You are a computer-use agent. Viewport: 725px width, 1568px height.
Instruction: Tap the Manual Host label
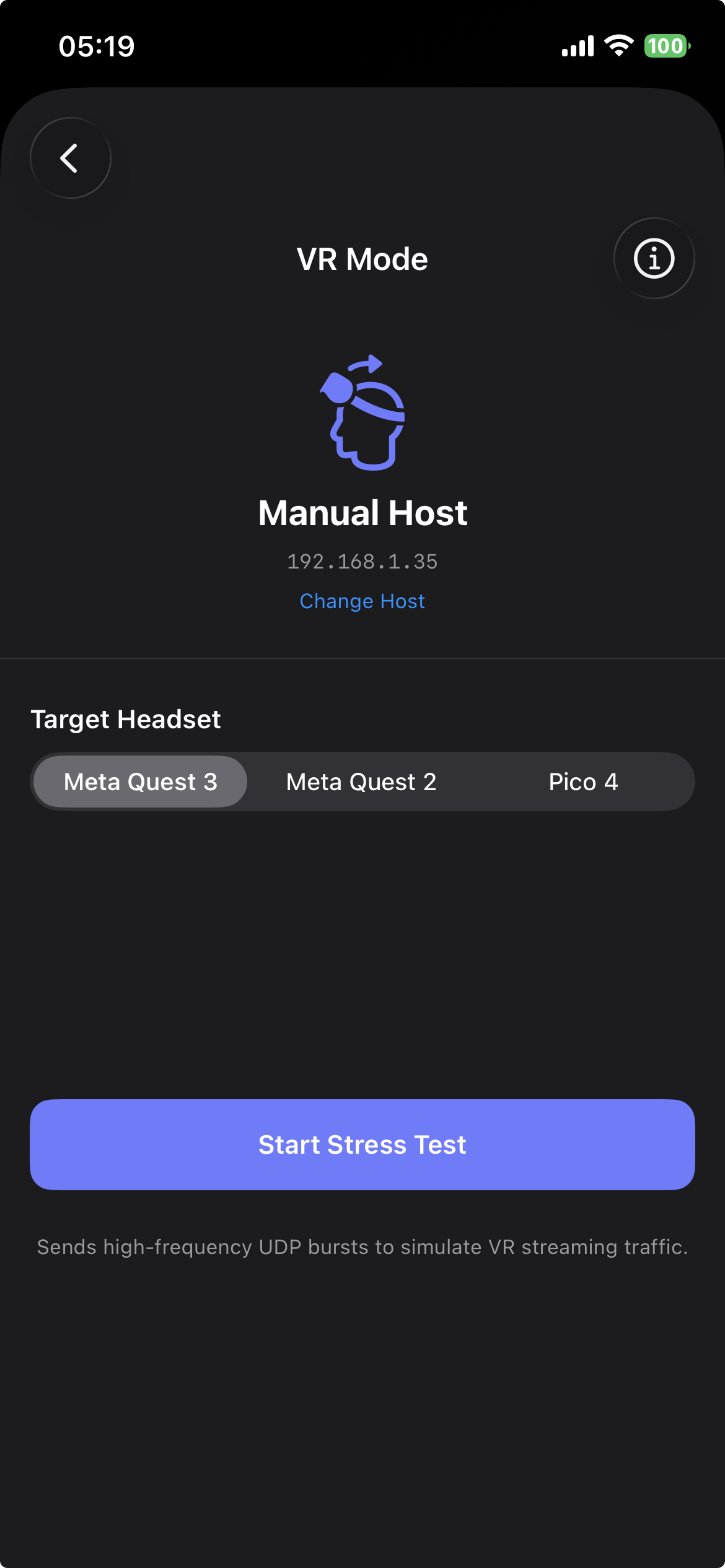tap(362, 513)
